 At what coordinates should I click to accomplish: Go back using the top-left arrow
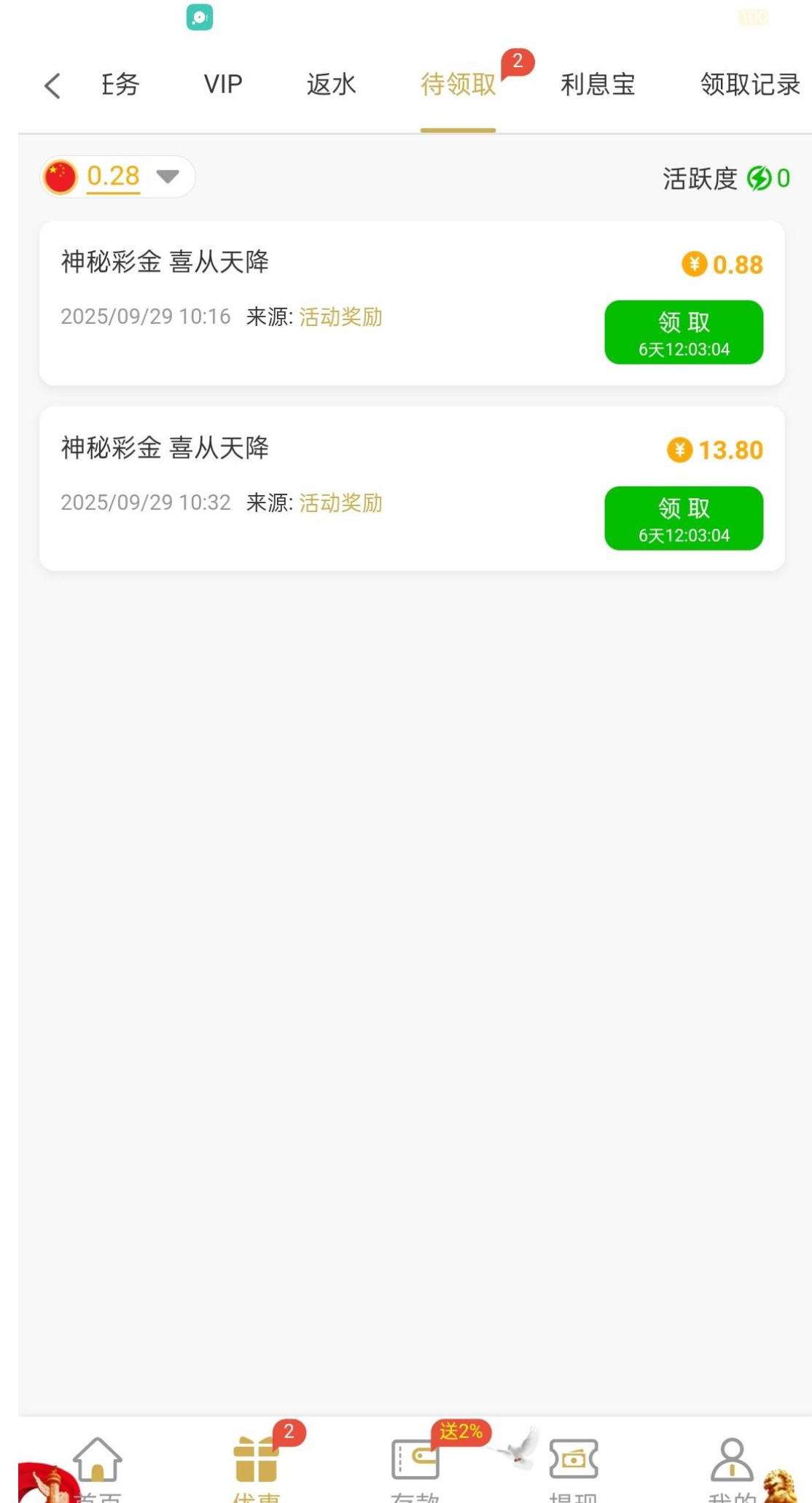point(52,85)
